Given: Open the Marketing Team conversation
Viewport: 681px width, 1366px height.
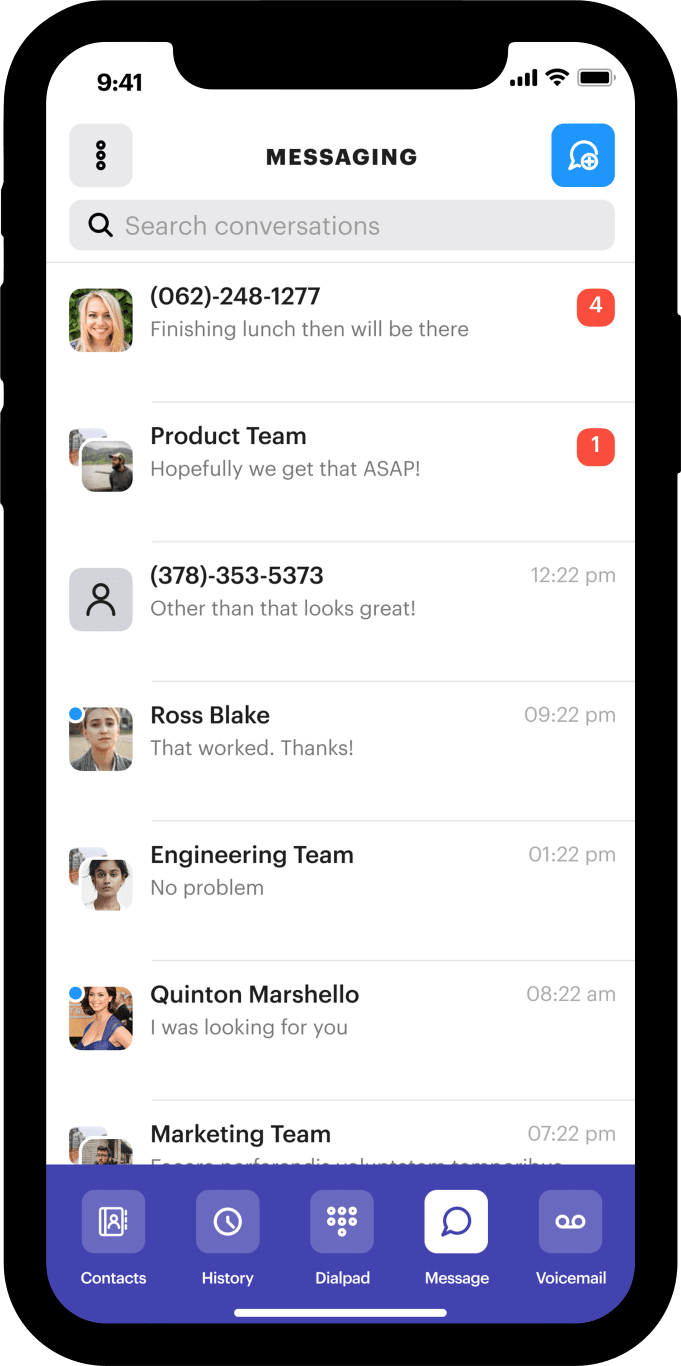Looking at the screenshot, I should click(x=340, y=1140).
